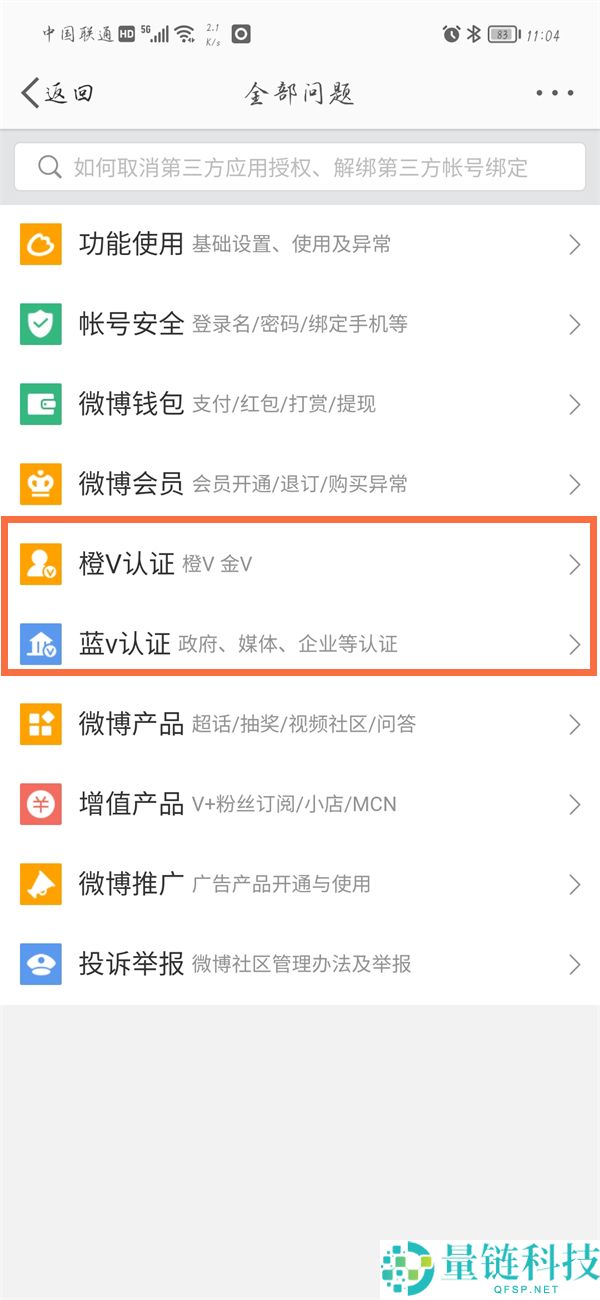Open 微博会员 questions
Screen dimensions: 600x1300
click(300, 484)
